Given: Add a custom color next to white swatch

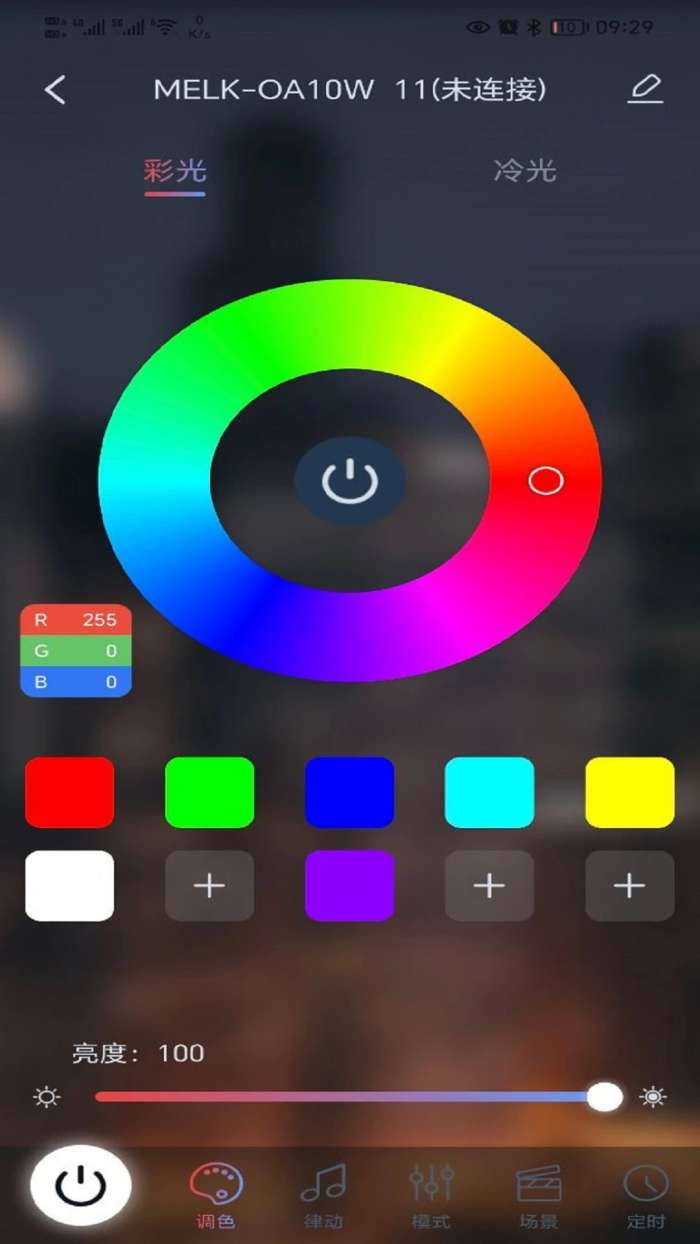Looking at the screenshot, I should coord(209,885).
